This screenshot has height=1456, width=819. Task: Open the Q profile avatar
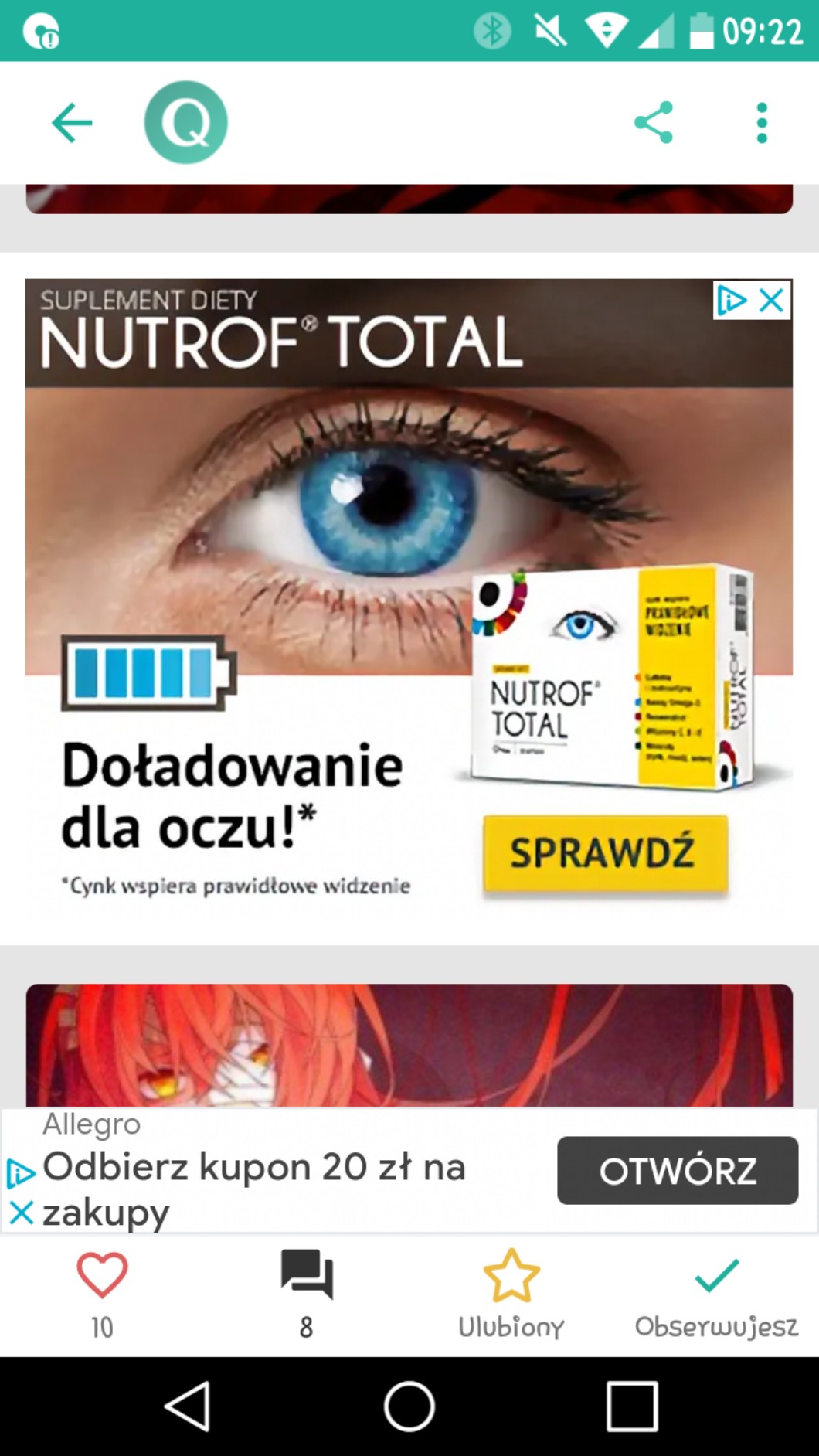[185, 122]
